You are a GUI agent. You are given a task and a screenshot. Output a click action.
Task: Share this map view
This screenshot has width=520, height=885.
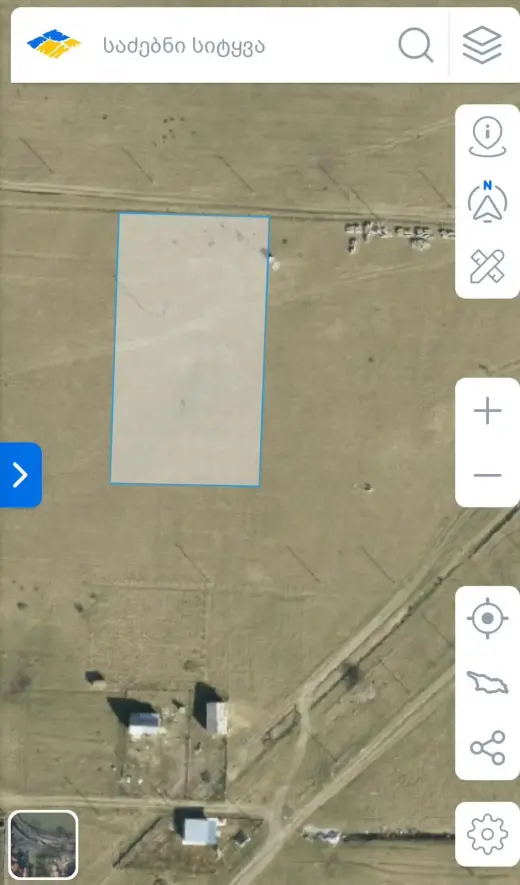(487, 747)
